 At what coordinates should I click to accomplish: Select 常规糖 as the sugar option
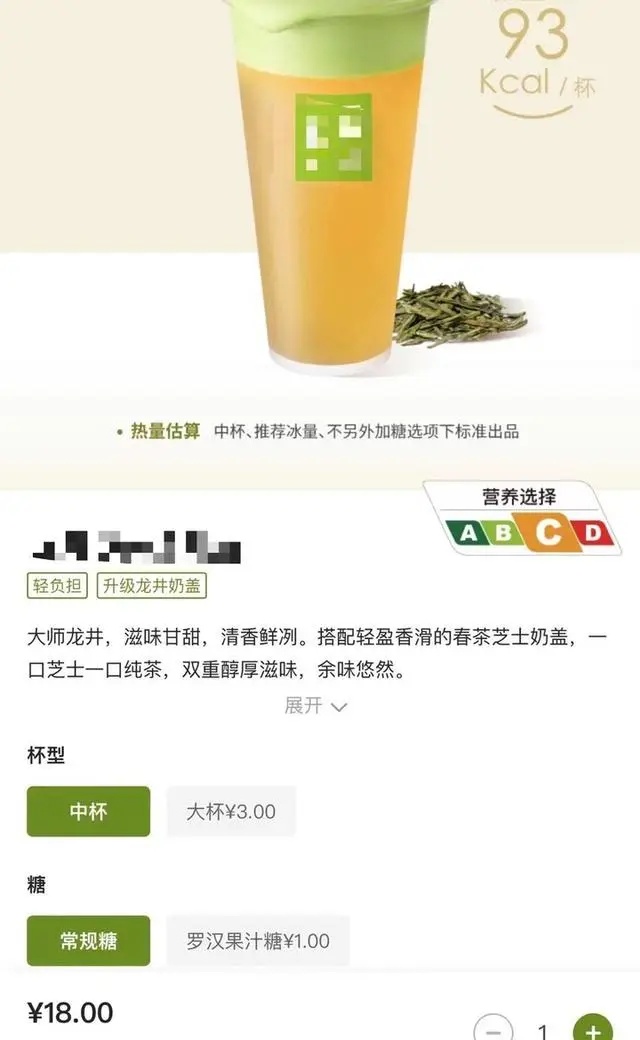point(88,941)
